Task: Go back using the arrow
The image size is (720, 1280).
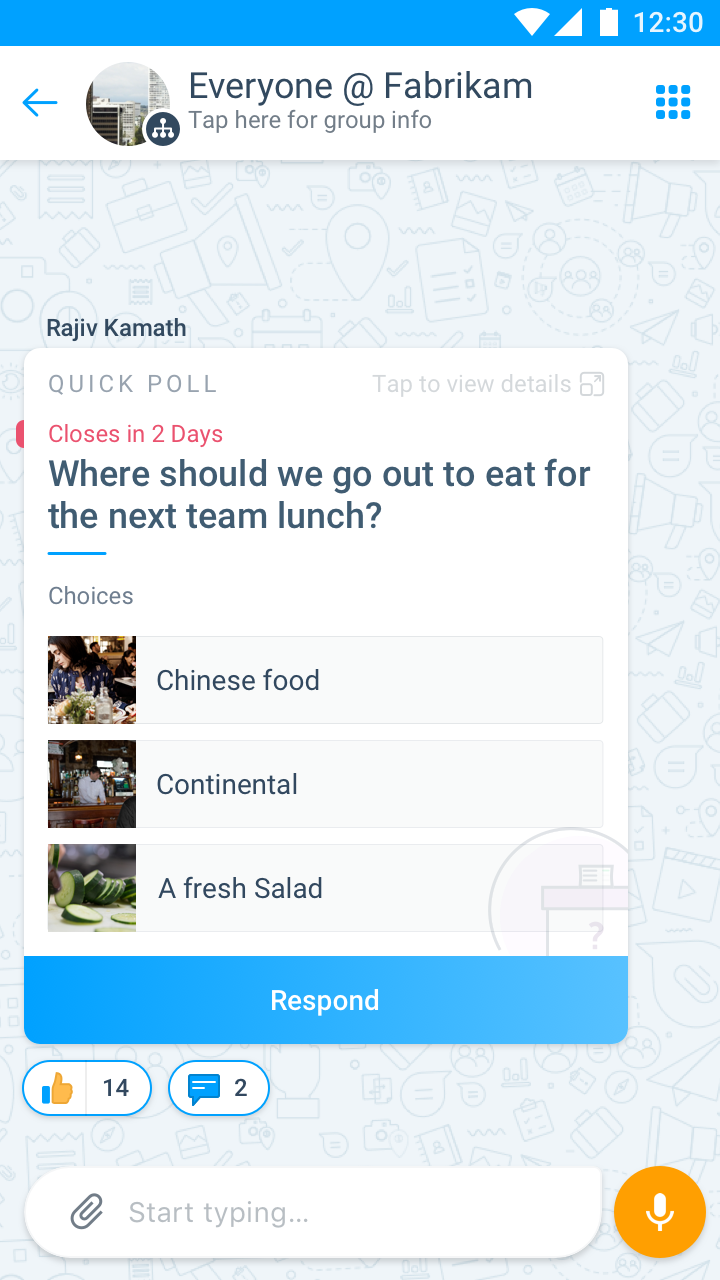Action: tap(40, 102)
